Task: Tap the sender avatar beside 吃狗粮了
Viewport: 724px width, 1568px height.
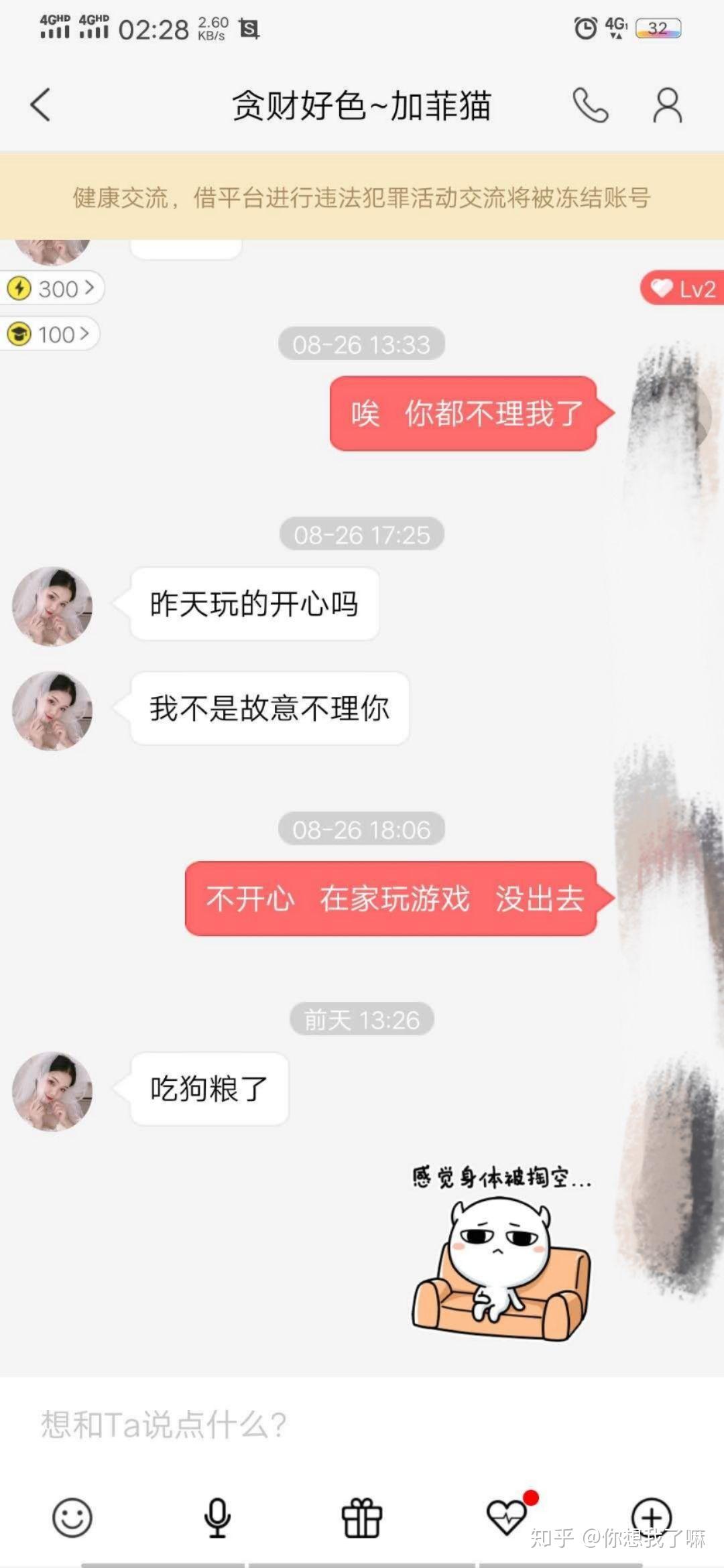Action: pyautogui.click(x=52, y=1091)
